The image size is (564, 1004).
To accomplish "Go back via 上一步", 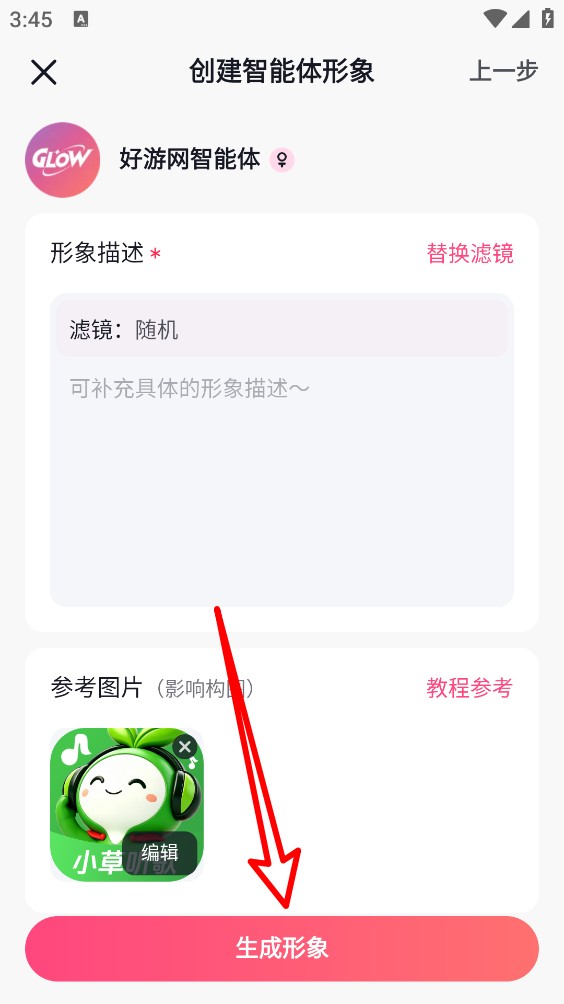I will [x=503, y=71].
